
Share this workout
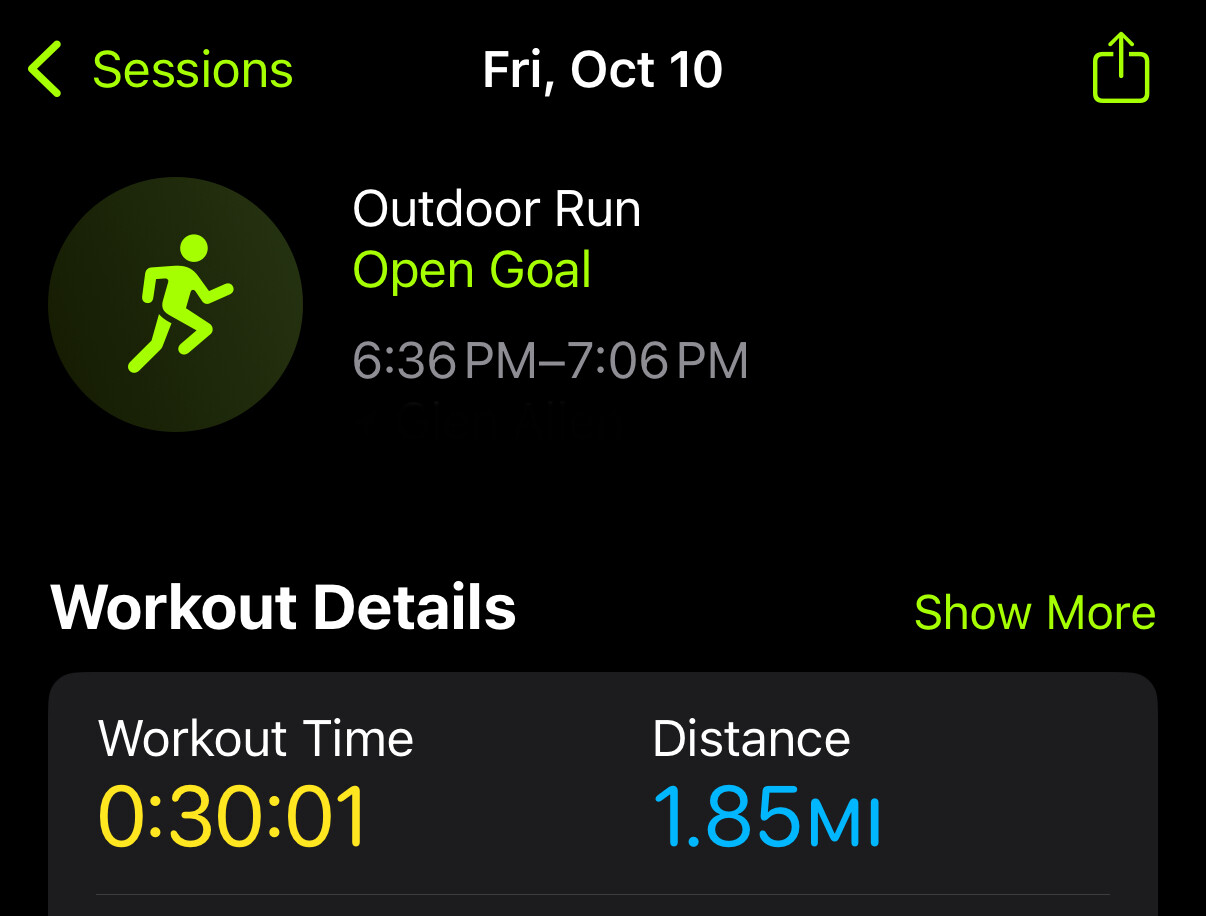[1120, 68]
